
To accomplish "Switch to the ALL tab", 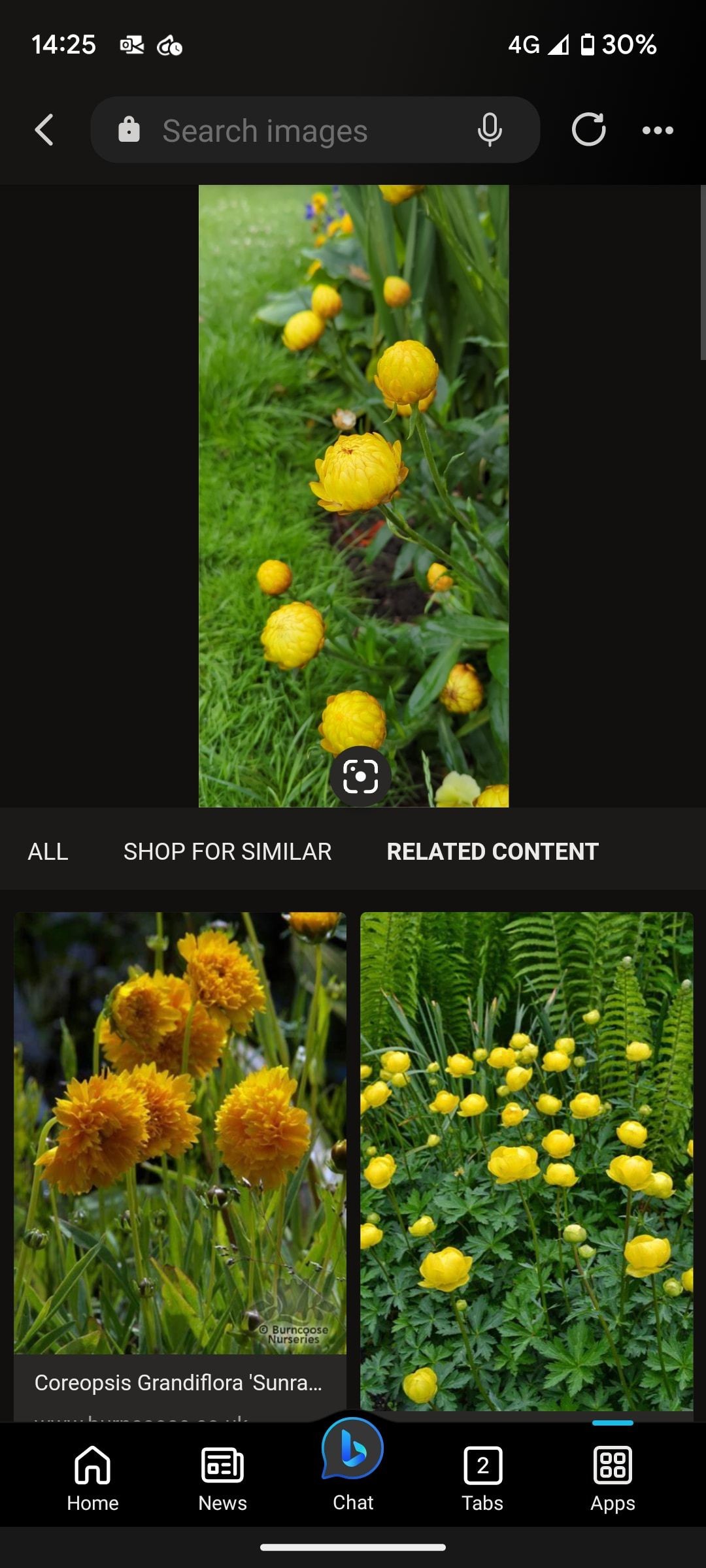I will pyautogui.click(x=48, y=851).
